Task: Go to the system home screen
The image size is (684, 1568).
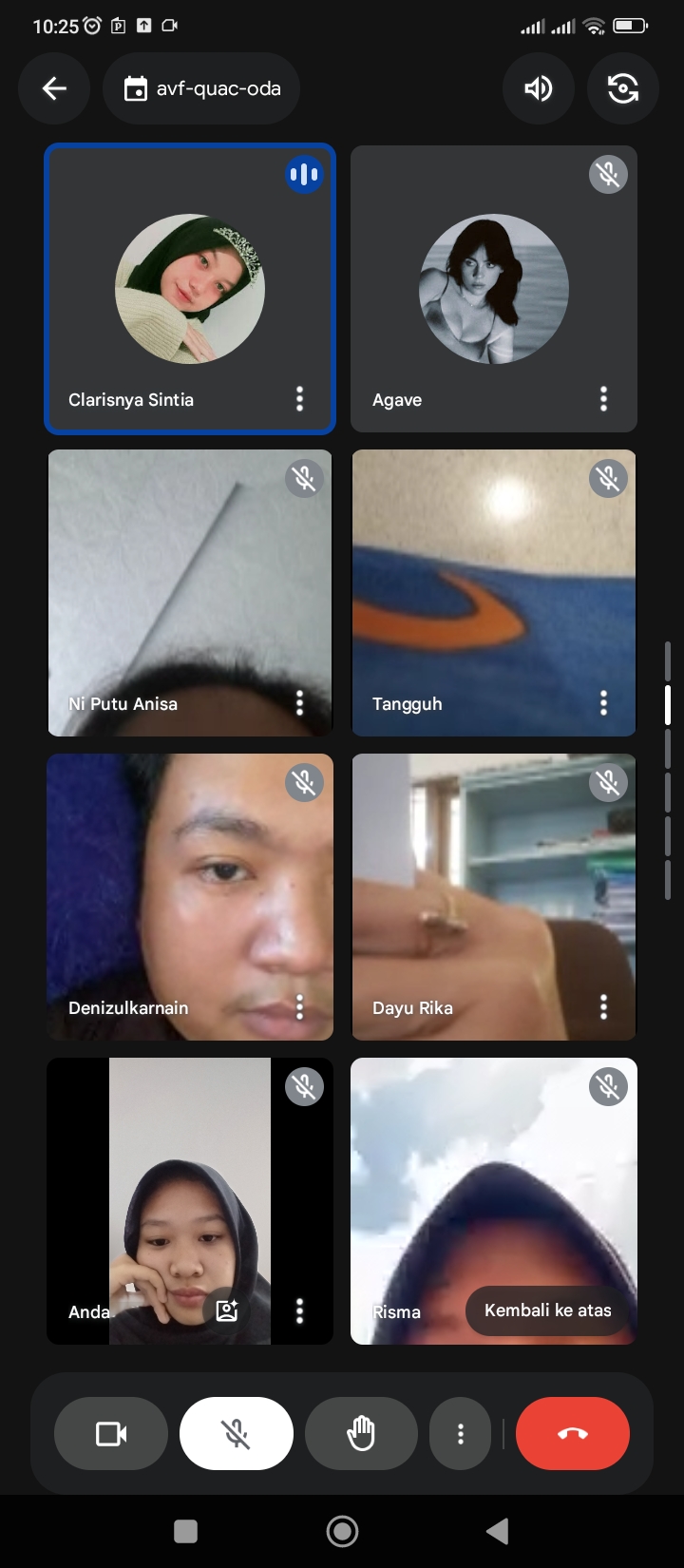Action: (x=342, y=1531)
